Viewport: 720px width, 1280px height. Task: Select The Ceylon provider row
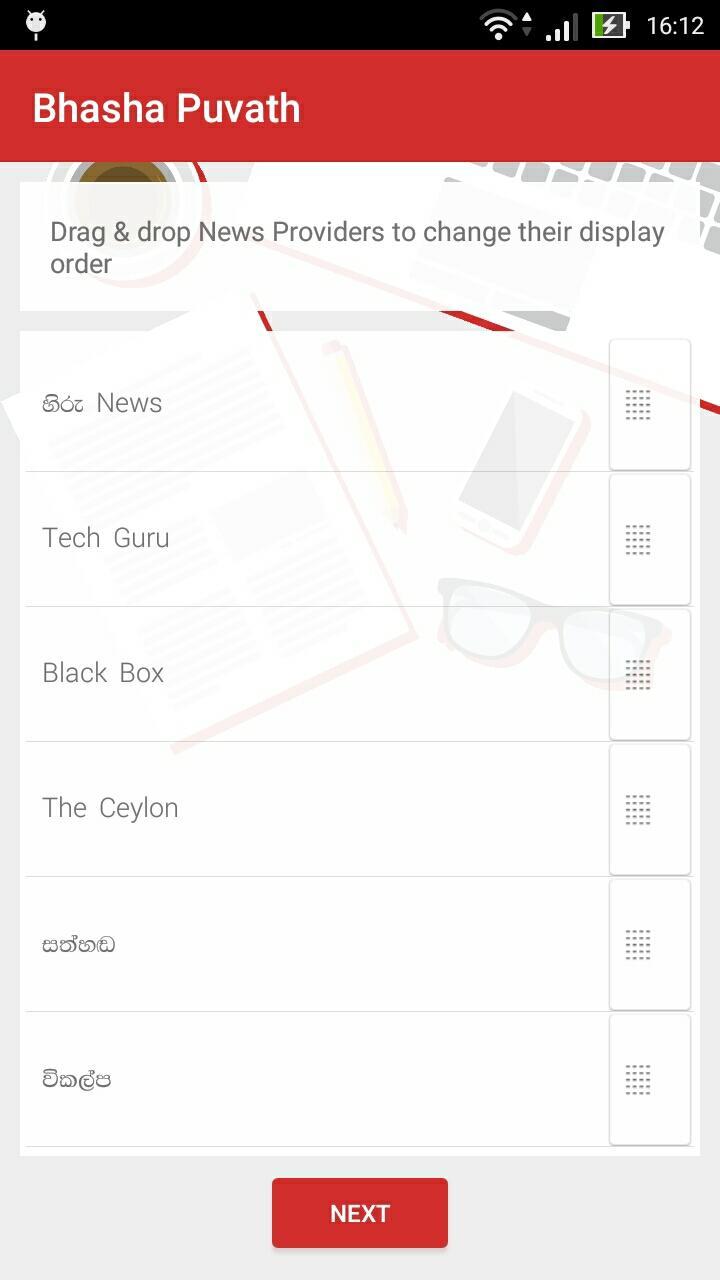(x=300, y=809)
